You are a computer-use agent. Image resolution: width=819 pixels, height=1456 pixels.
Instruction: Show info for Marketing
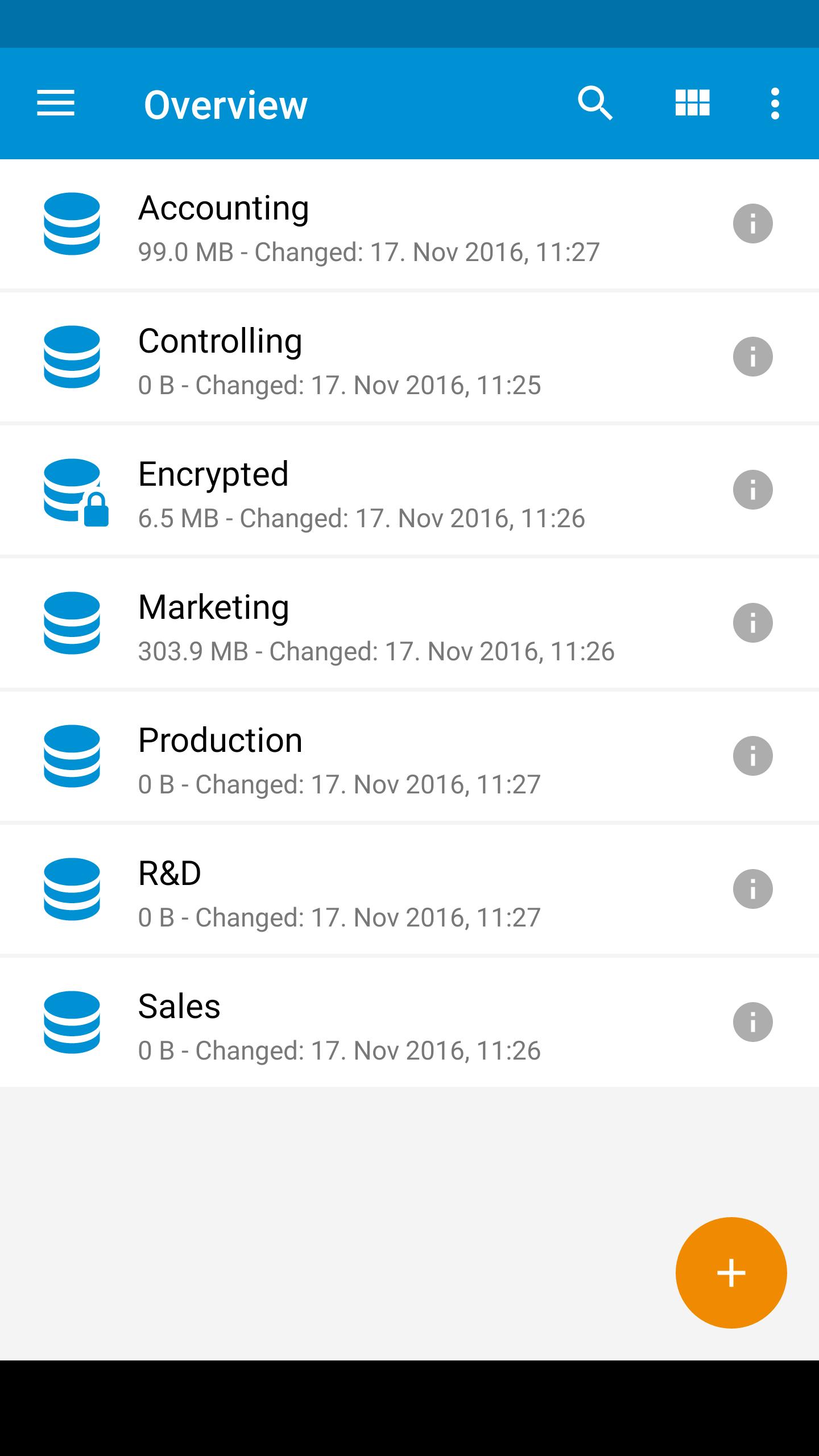click(752, 623)
